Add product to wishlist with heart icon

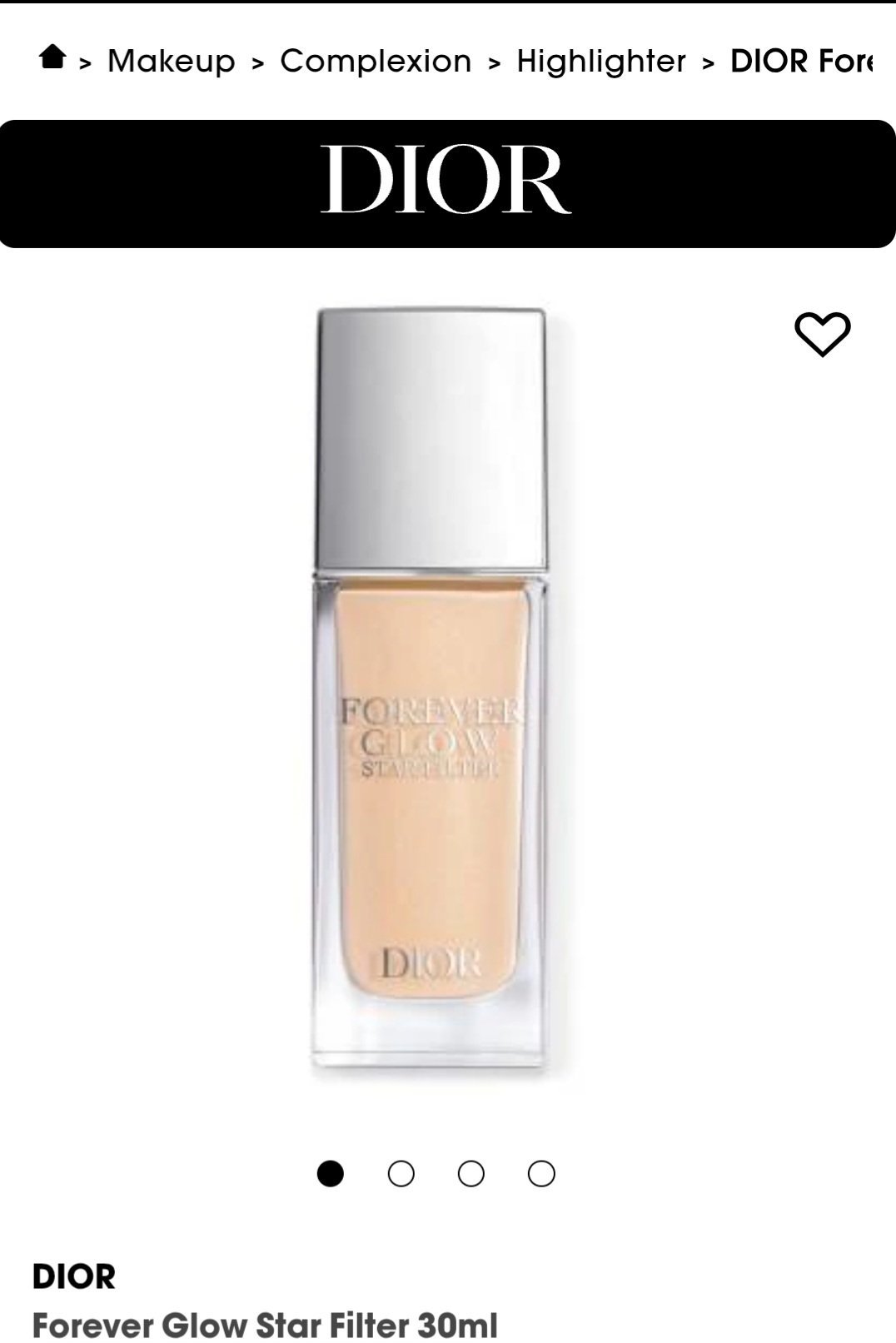point(823,334)
